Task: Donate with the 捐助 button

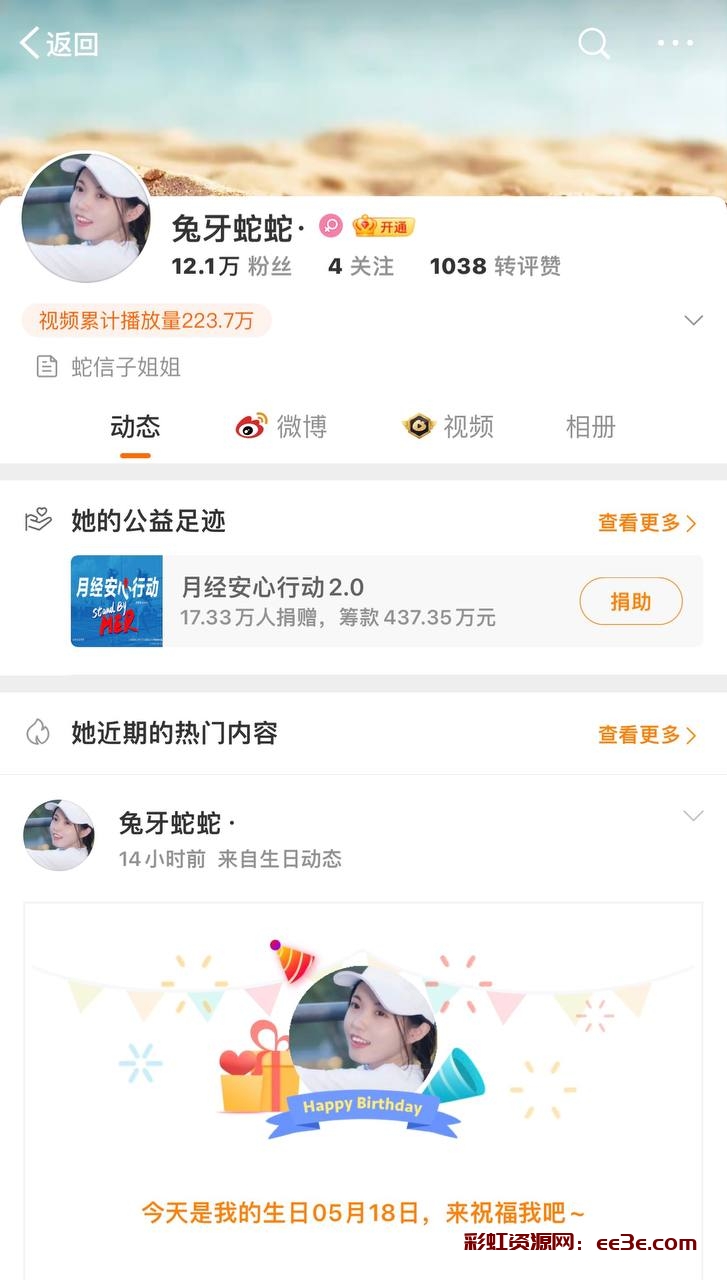Action: (x=630, y=601)
